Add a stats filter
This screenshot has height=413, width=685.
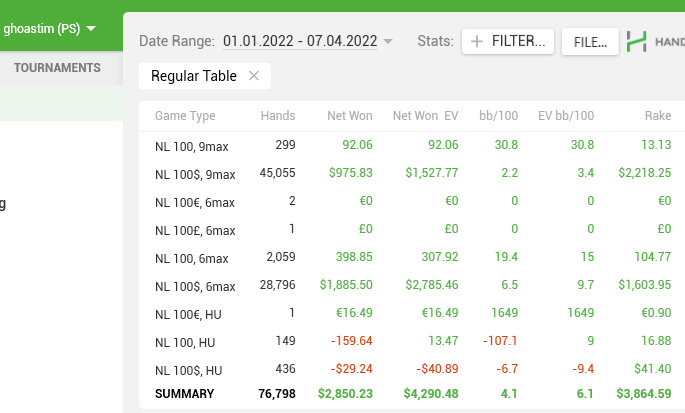507,41
